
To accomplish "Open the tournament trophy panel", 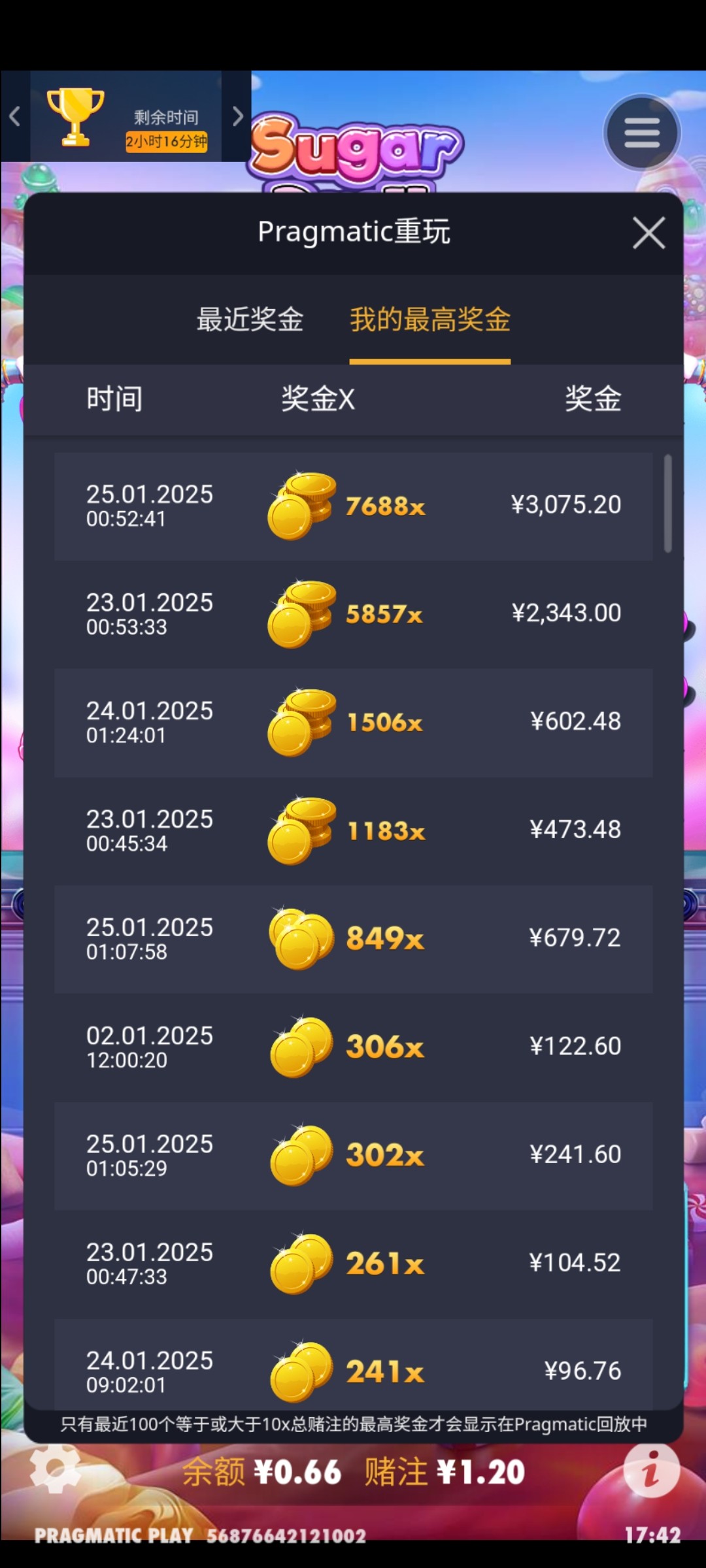I will point(76,116).
